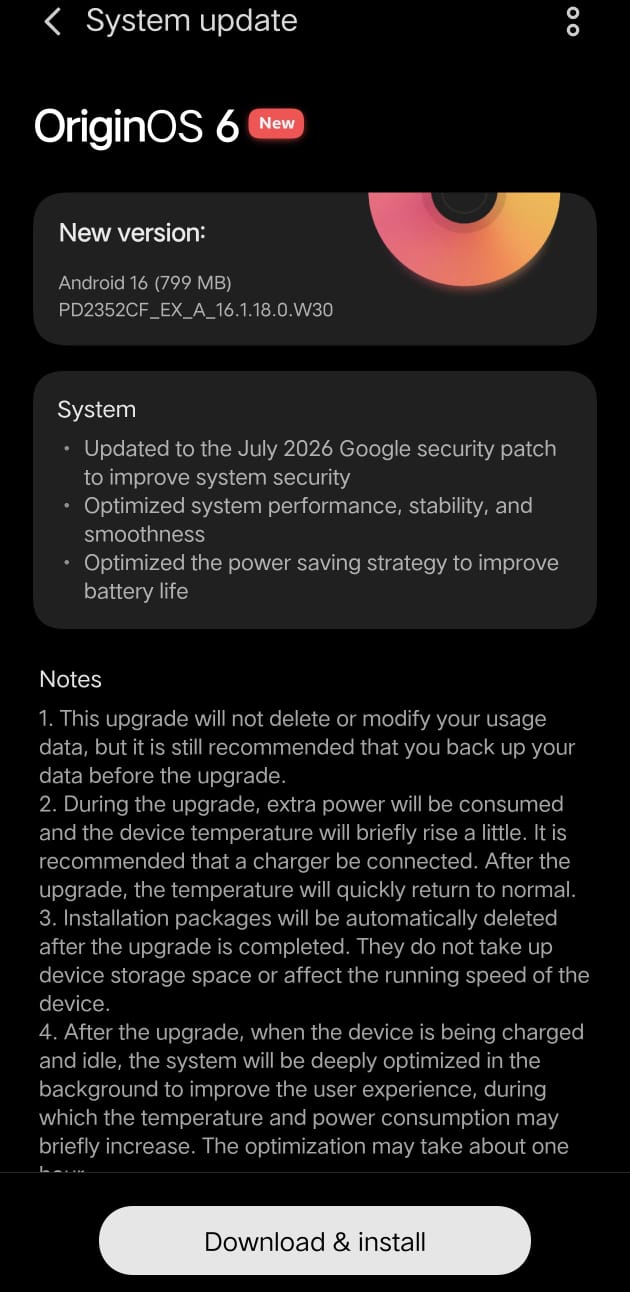
Task: Tap Download & install button
Action: coord(315,1241)
